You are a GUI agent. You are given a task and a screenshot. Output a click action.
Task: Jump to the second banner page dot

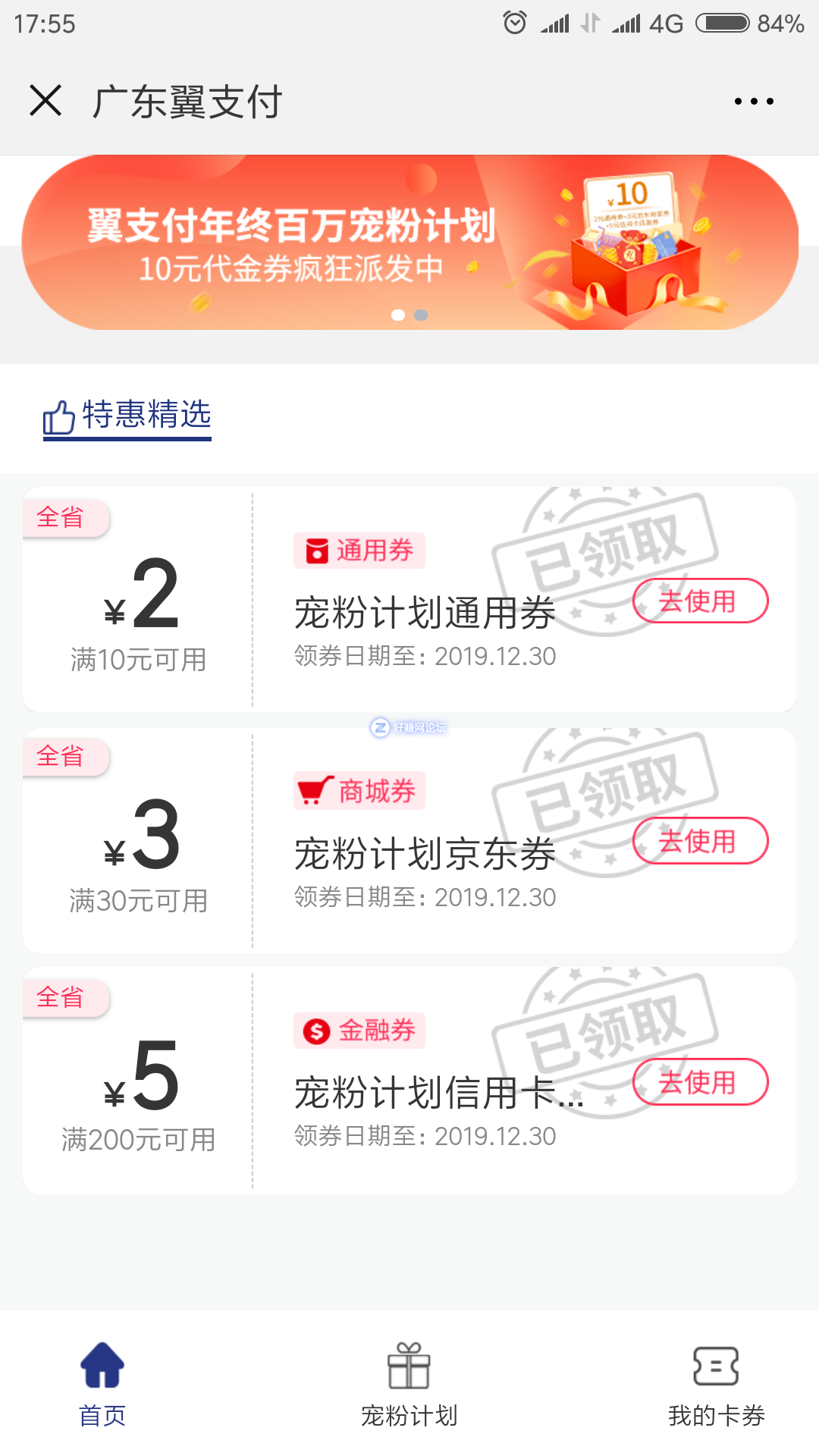pos(421,315)
